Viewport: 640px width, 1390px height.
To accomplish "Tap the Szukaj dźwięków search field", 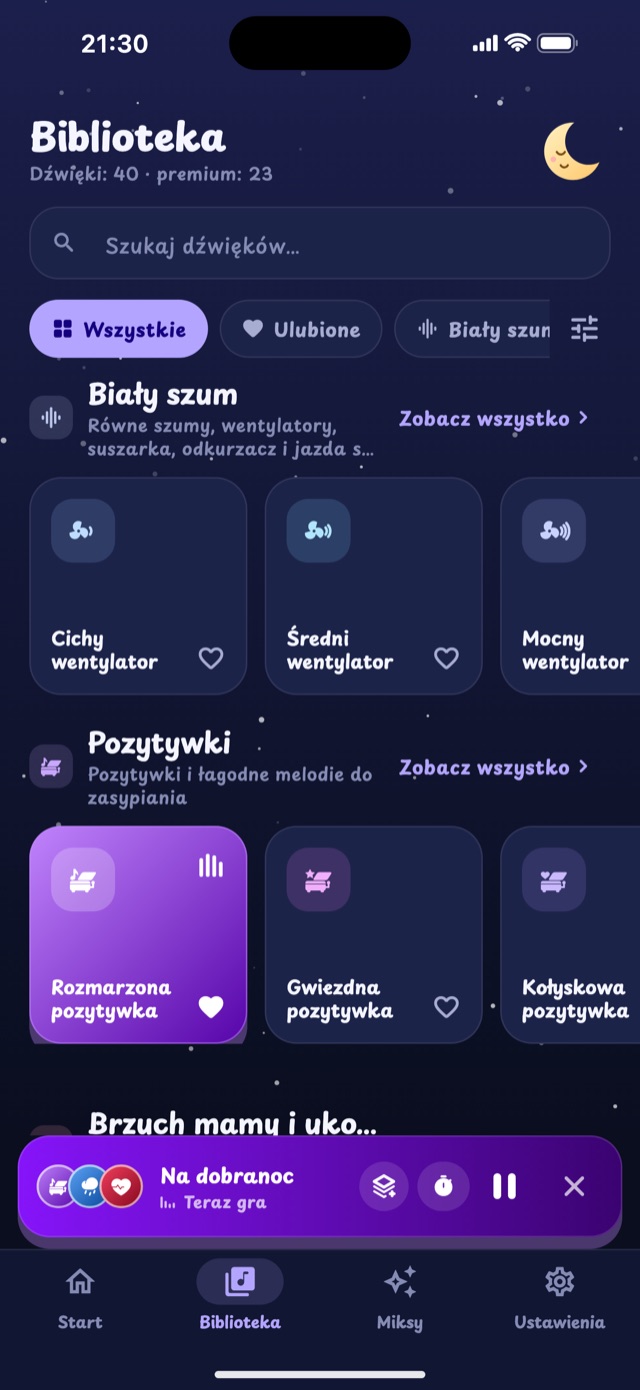I will (320, 243).
